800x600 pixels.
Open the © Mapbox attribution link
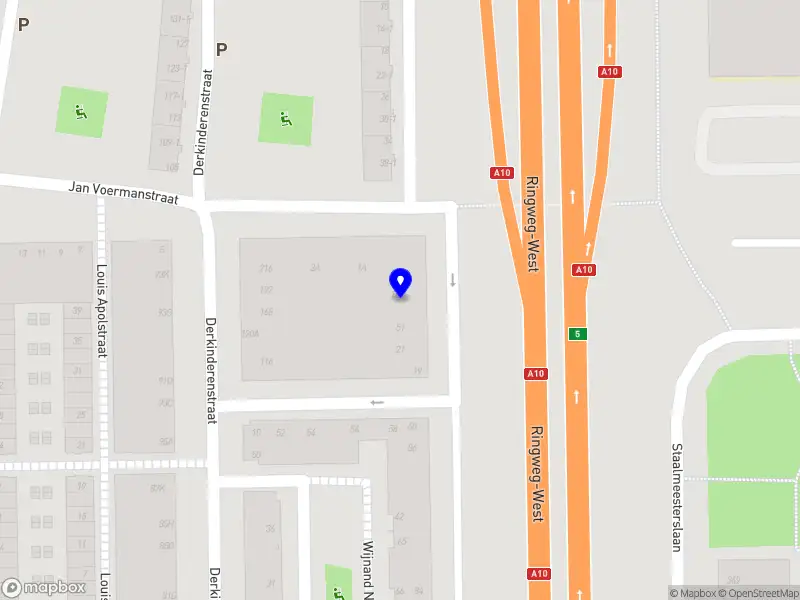(692, 593)
